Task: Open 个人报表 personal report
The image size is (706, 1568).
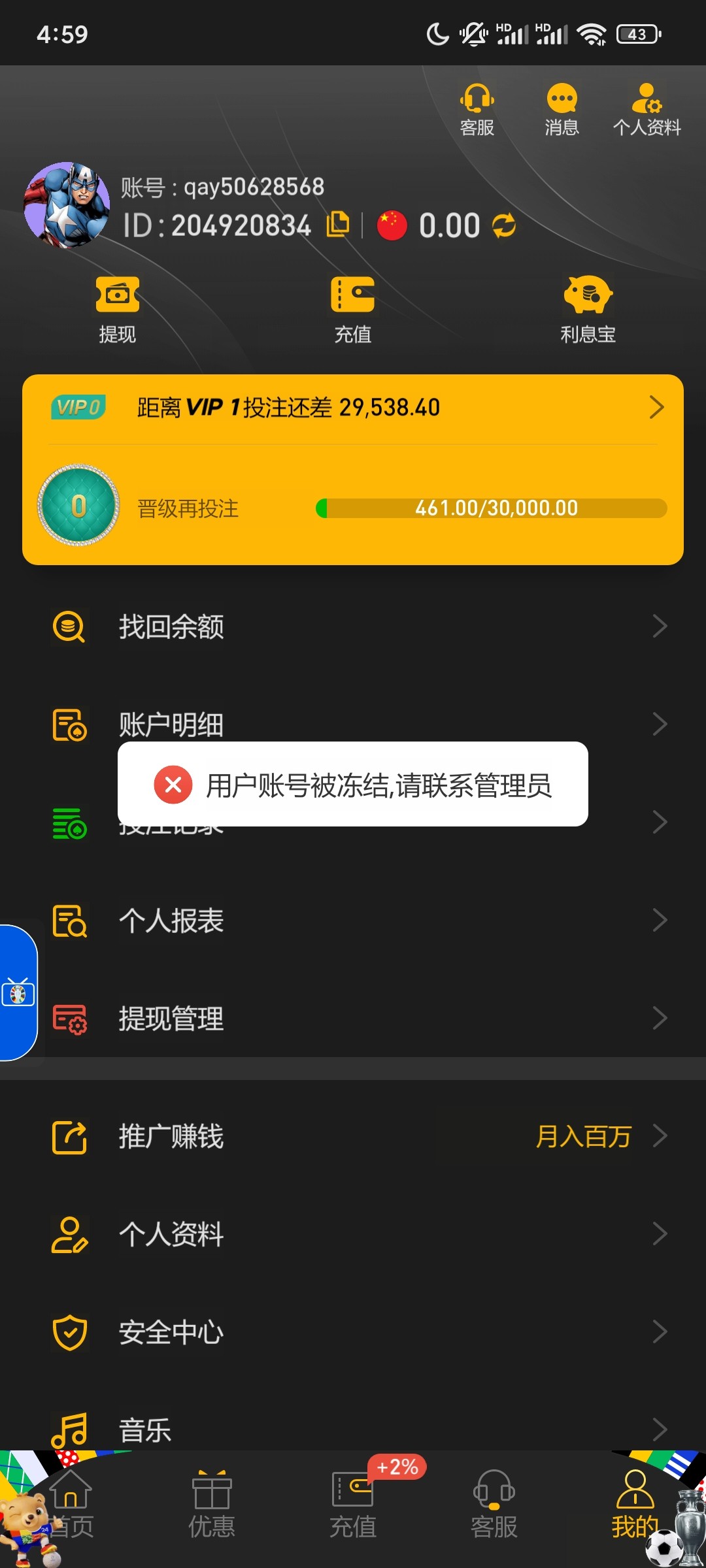Action: [353, 921]
